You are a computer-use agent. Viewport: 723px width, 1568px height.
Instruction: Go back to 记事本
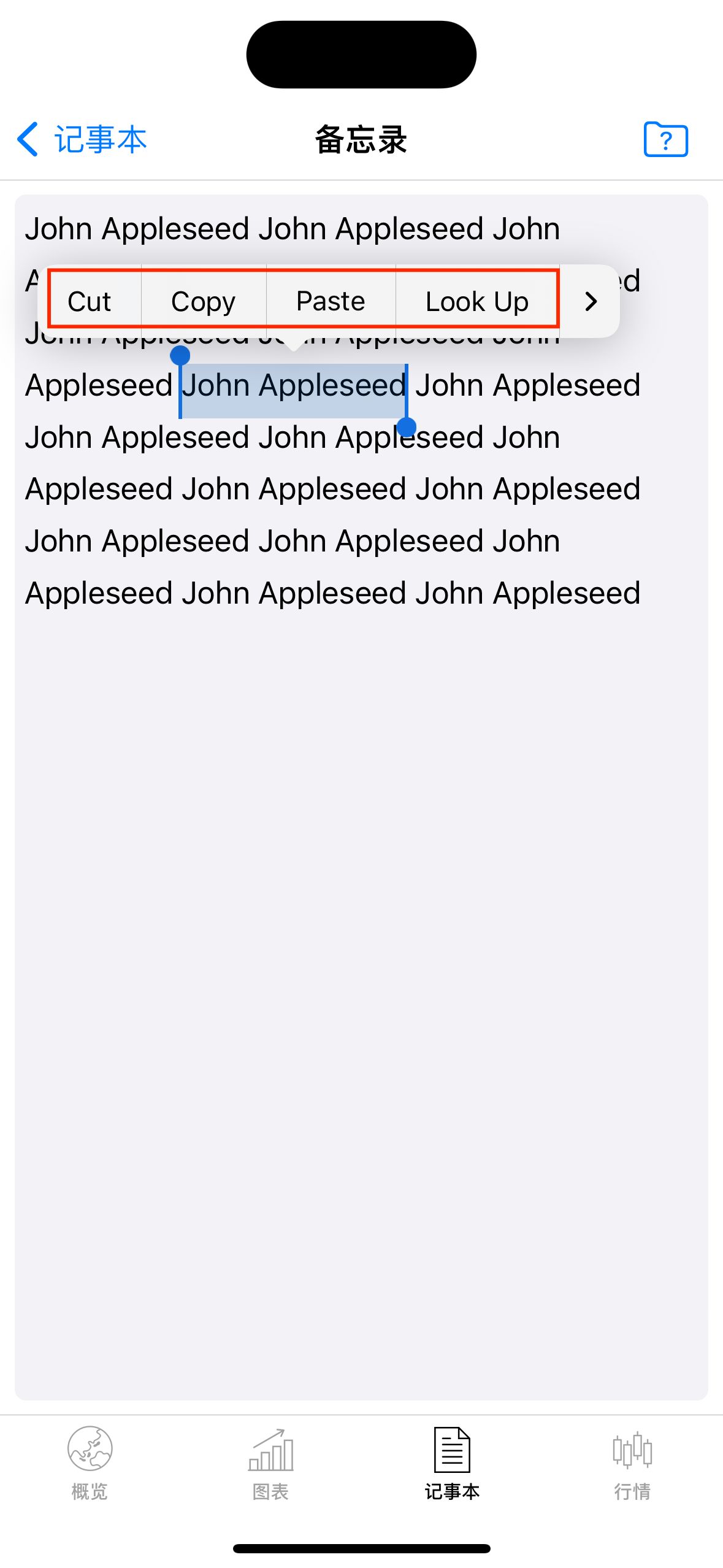82,139
